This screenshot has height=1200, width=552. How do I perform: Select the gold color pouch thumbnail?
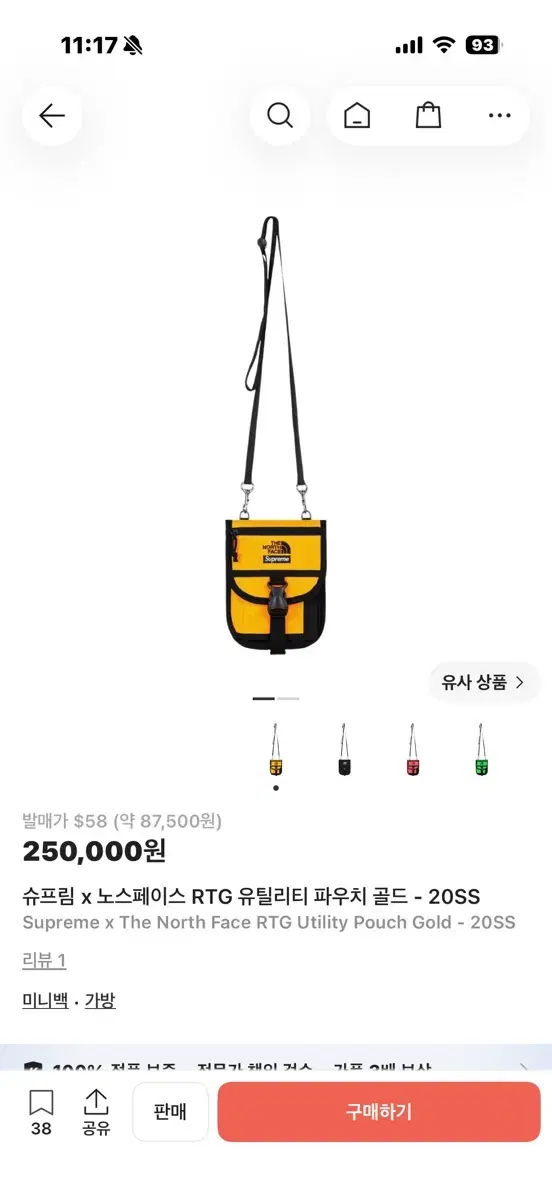276,751
